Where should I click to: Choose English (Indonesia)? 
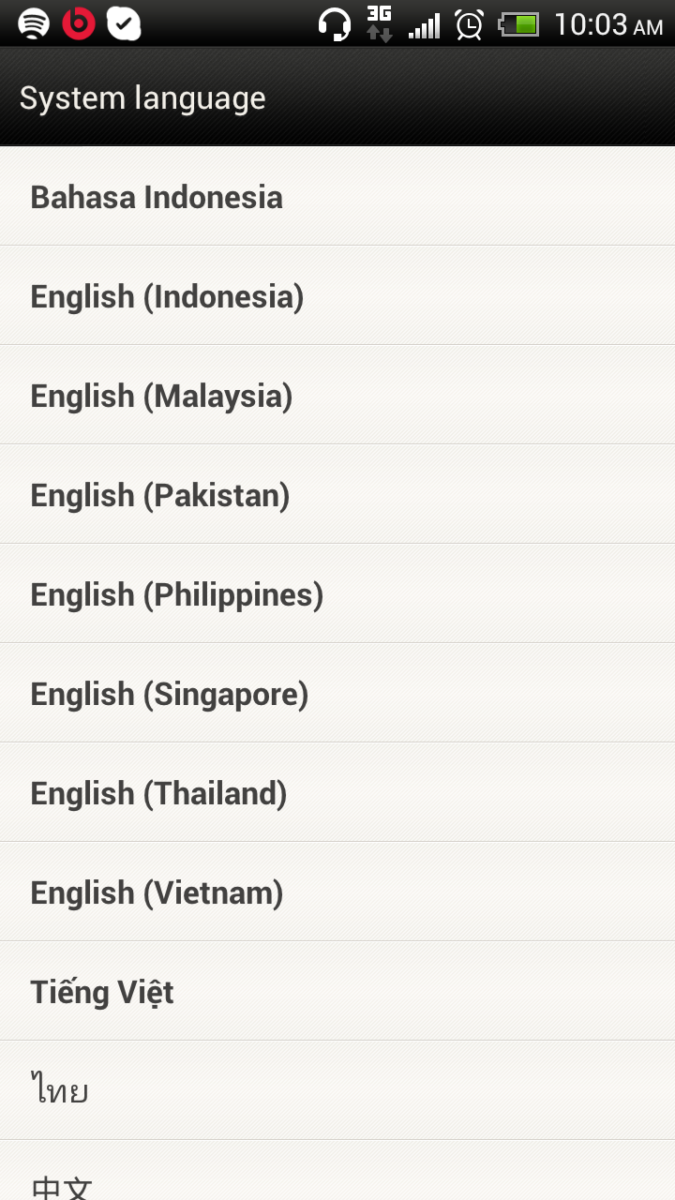pyautogui.click(x=167, y=296)
